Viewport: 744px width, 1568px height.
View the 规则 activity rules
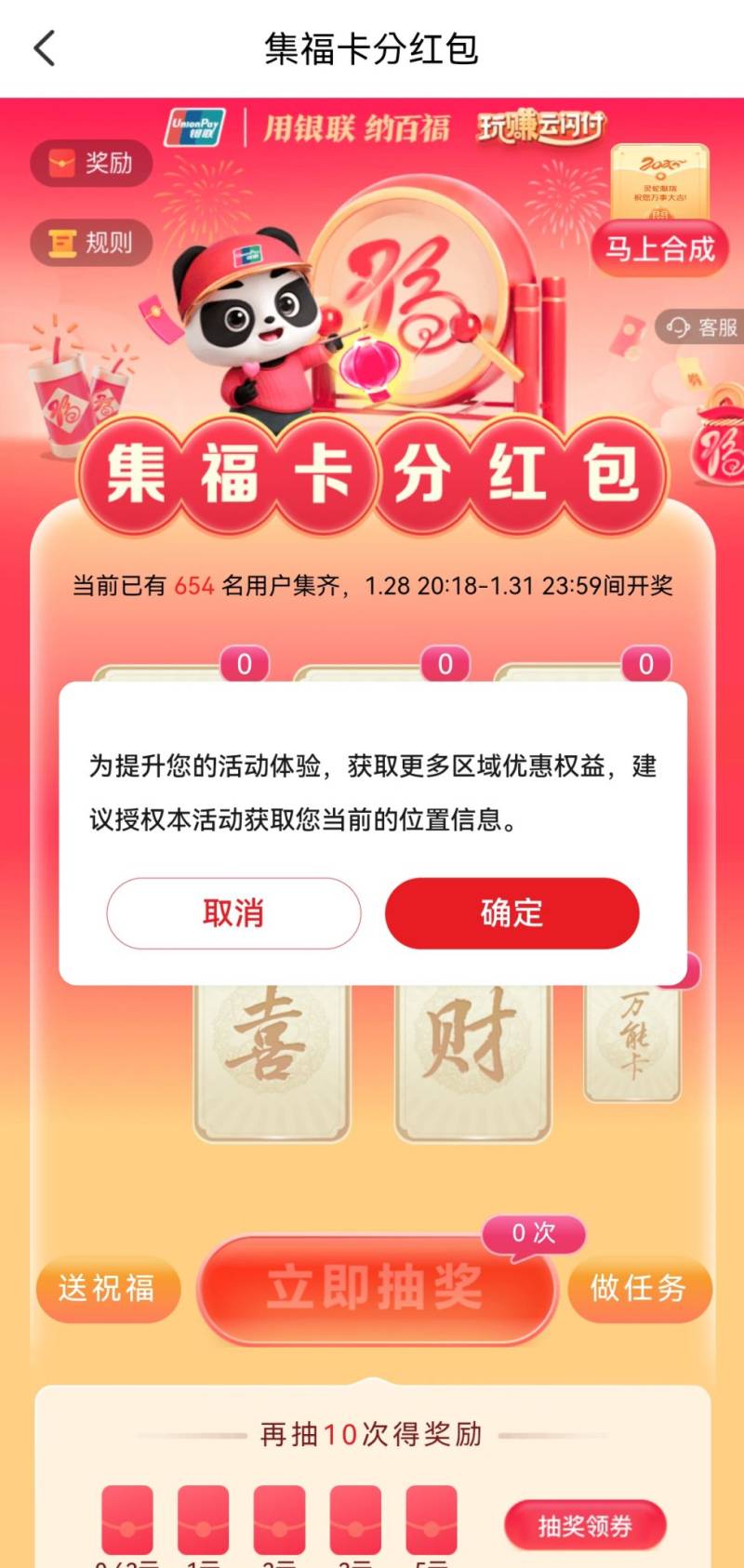(91, 243)
